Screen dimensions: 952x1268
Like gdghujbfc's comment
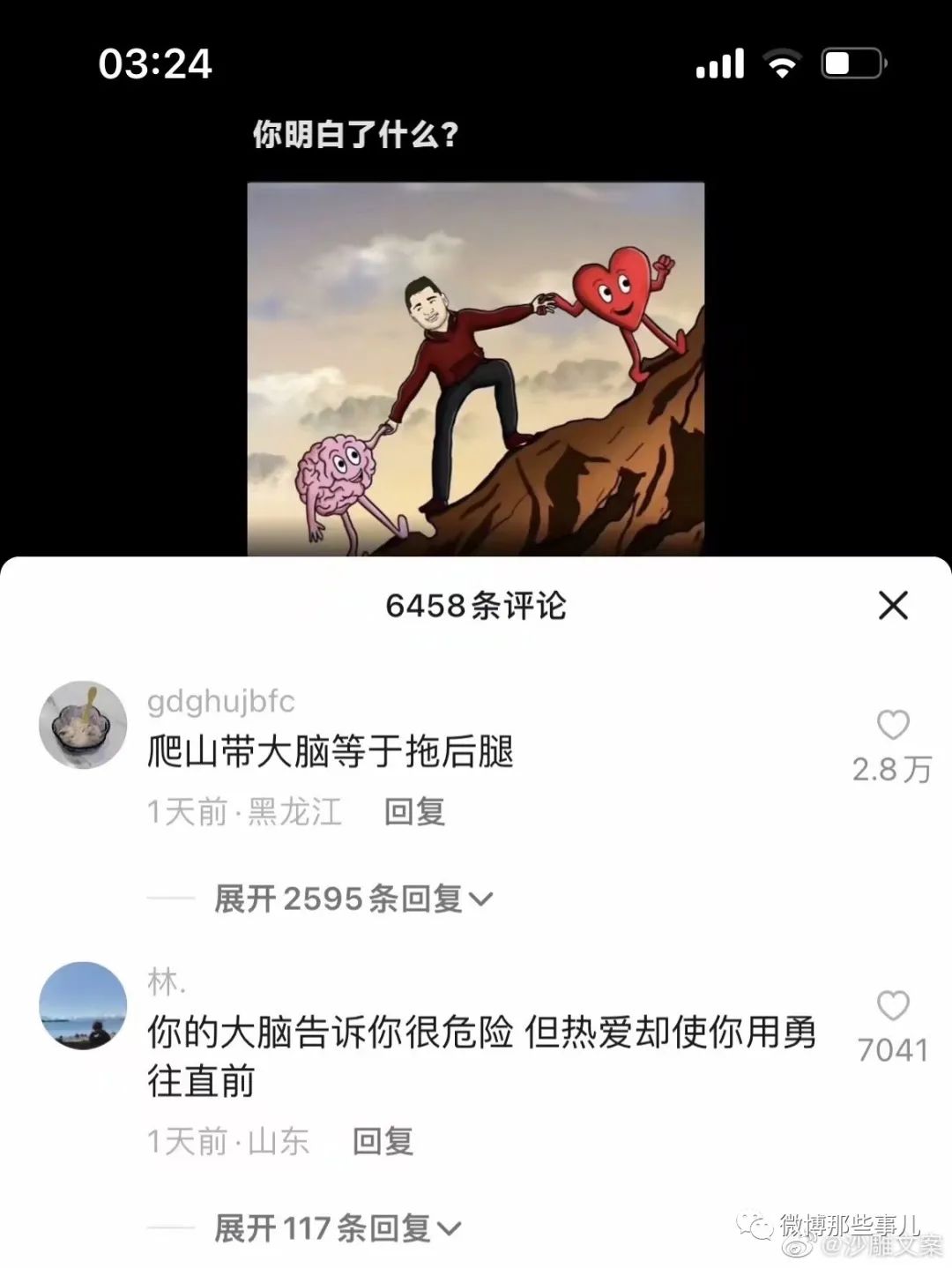[892, 726]
